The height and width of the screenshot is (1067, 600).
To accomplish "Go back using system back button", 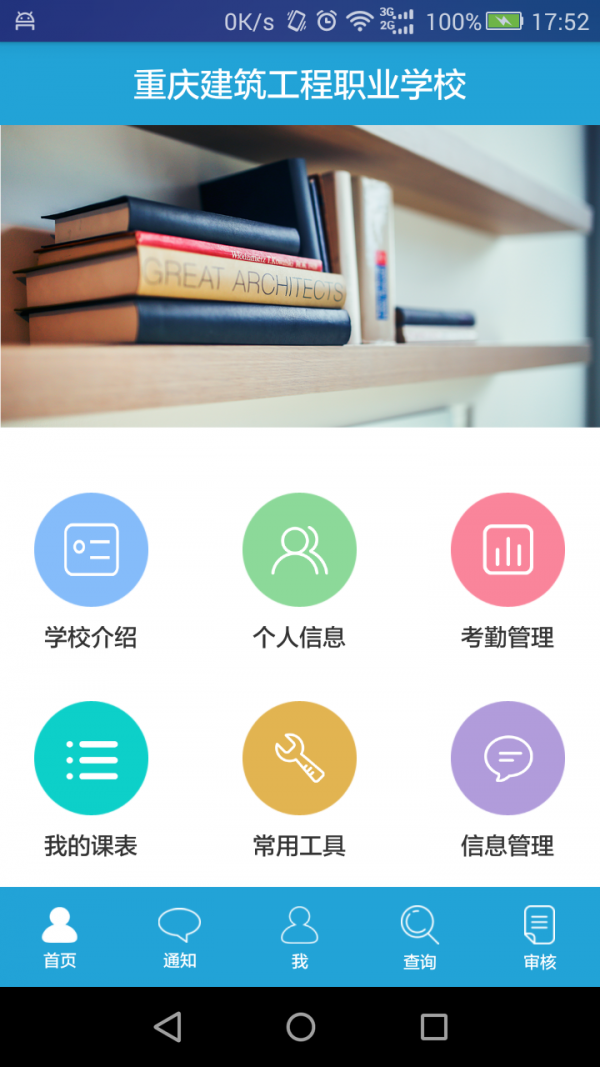I will pos(168,1026).
